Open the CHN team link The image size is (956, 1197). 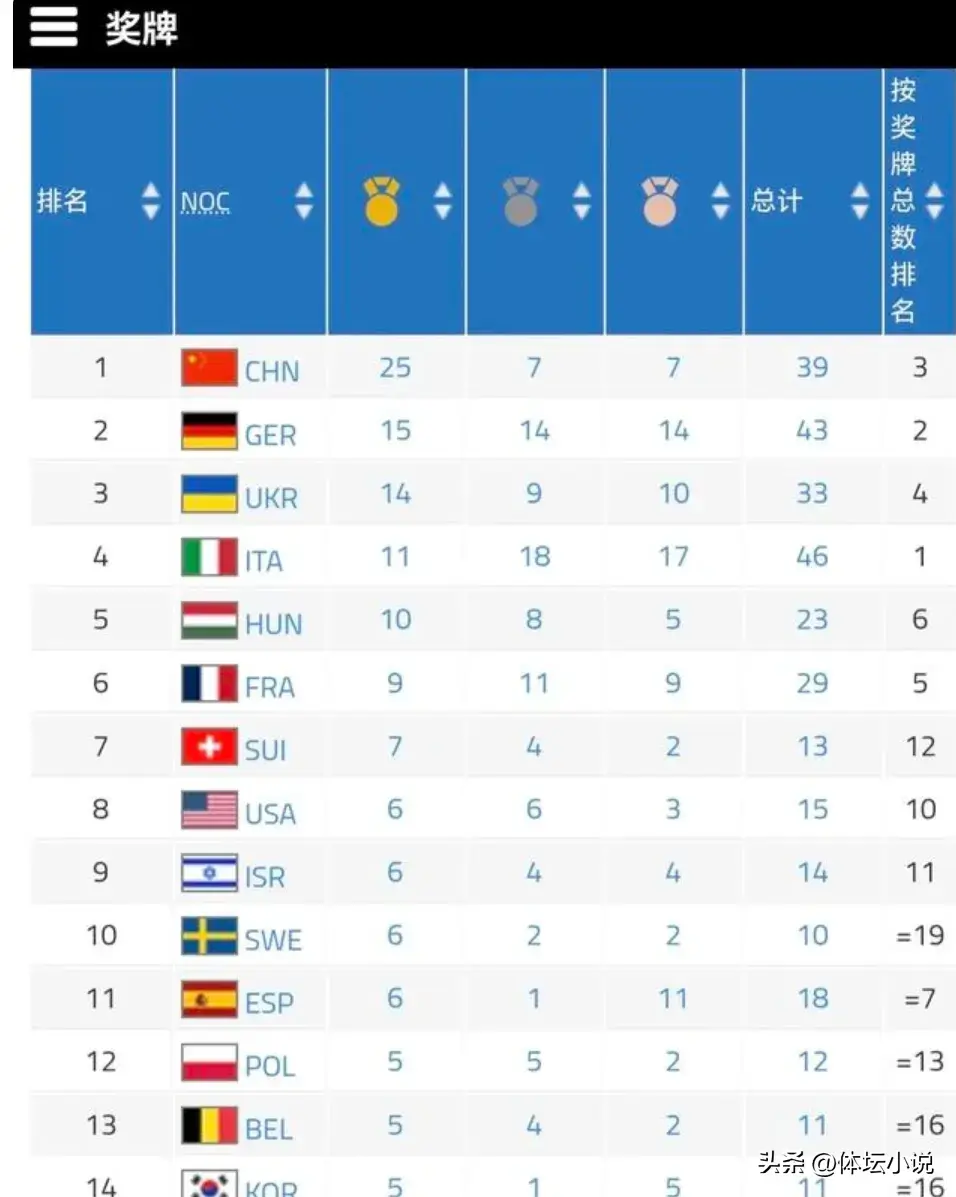271,371
